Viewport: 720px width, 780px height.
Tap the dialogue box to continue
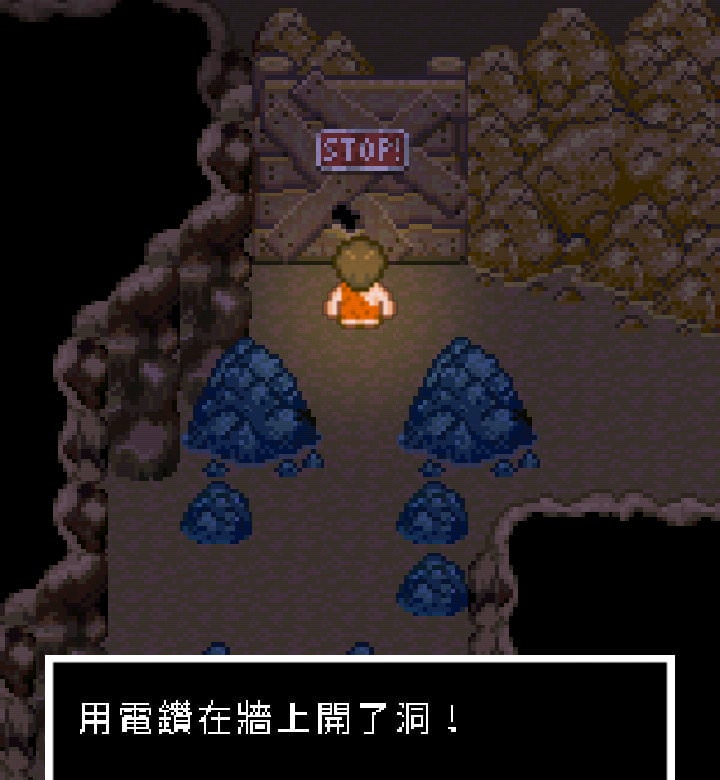(x=360, y=718)
